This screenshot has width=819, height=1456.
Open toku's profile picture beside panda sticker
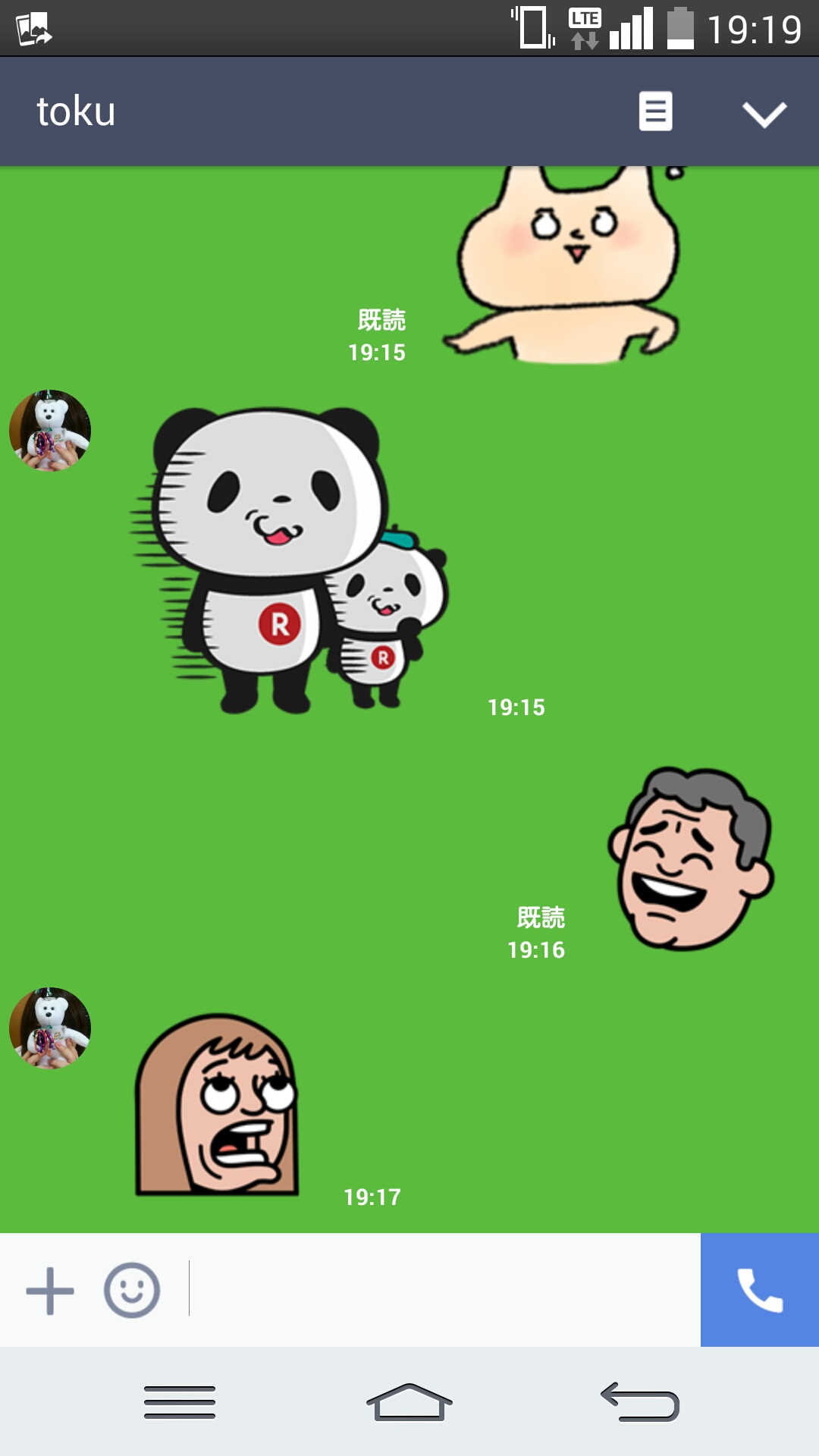click(50, 430)
